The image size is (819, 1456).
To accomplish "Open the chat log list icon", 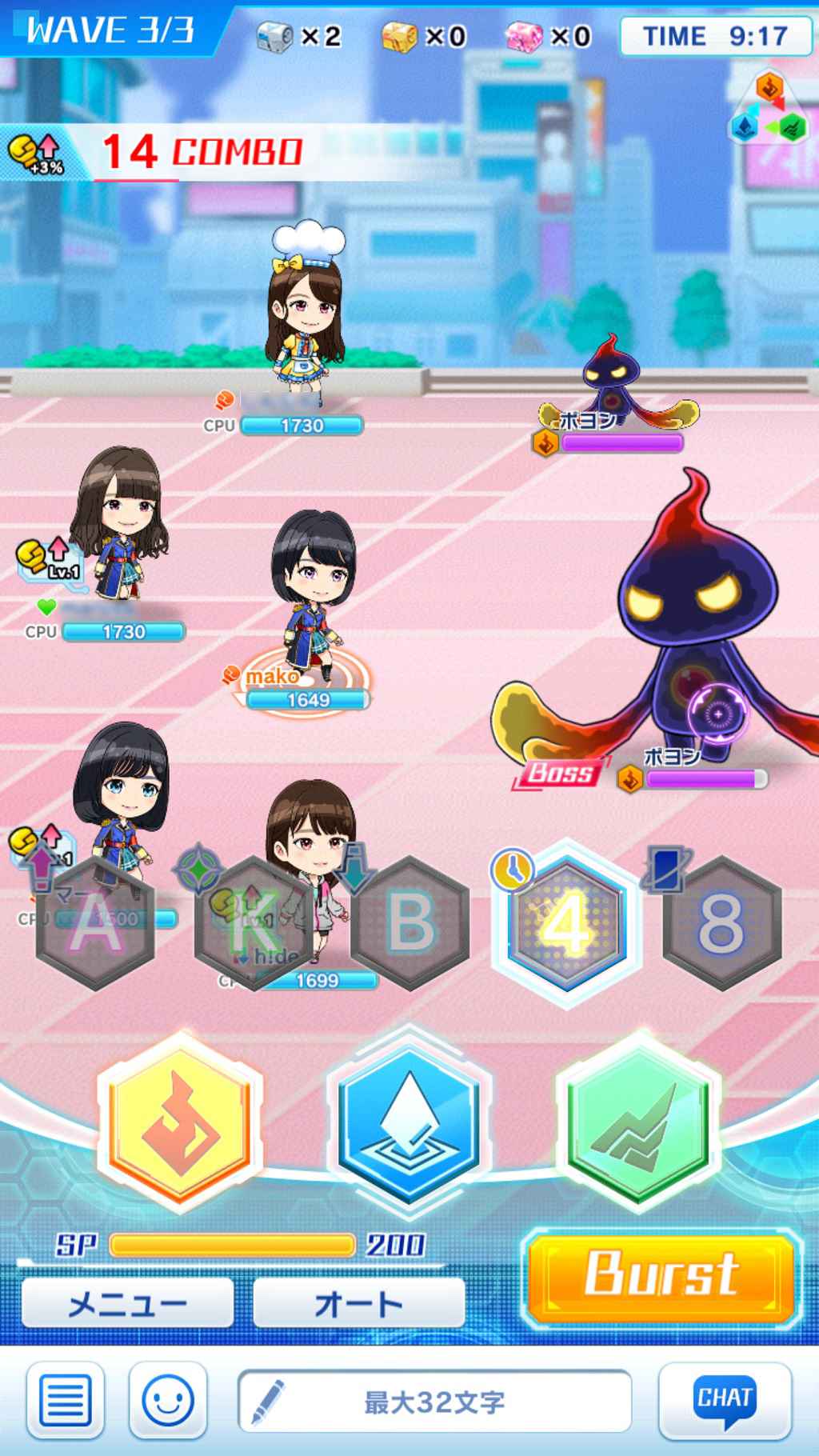I will (x=66, y=1402).
